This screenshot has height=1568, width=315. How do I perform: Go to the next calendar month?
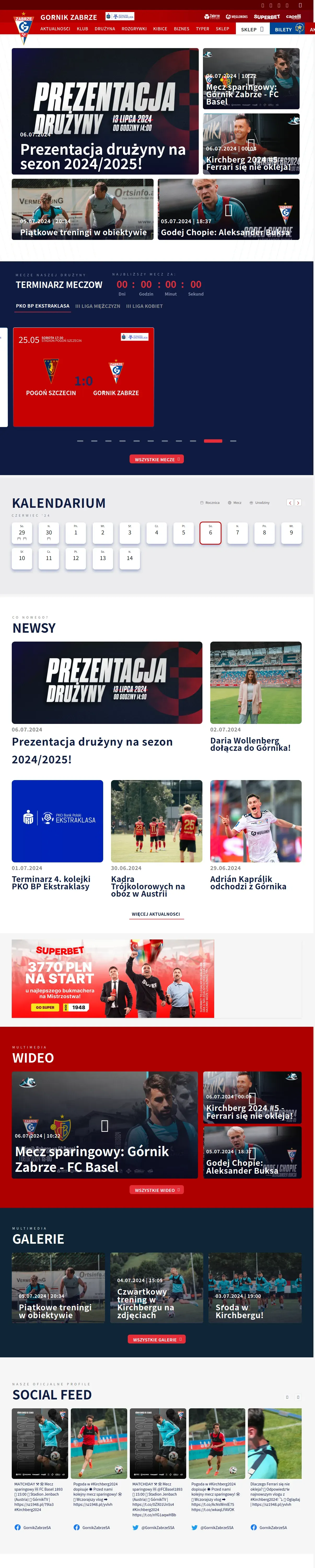(298, 503)
